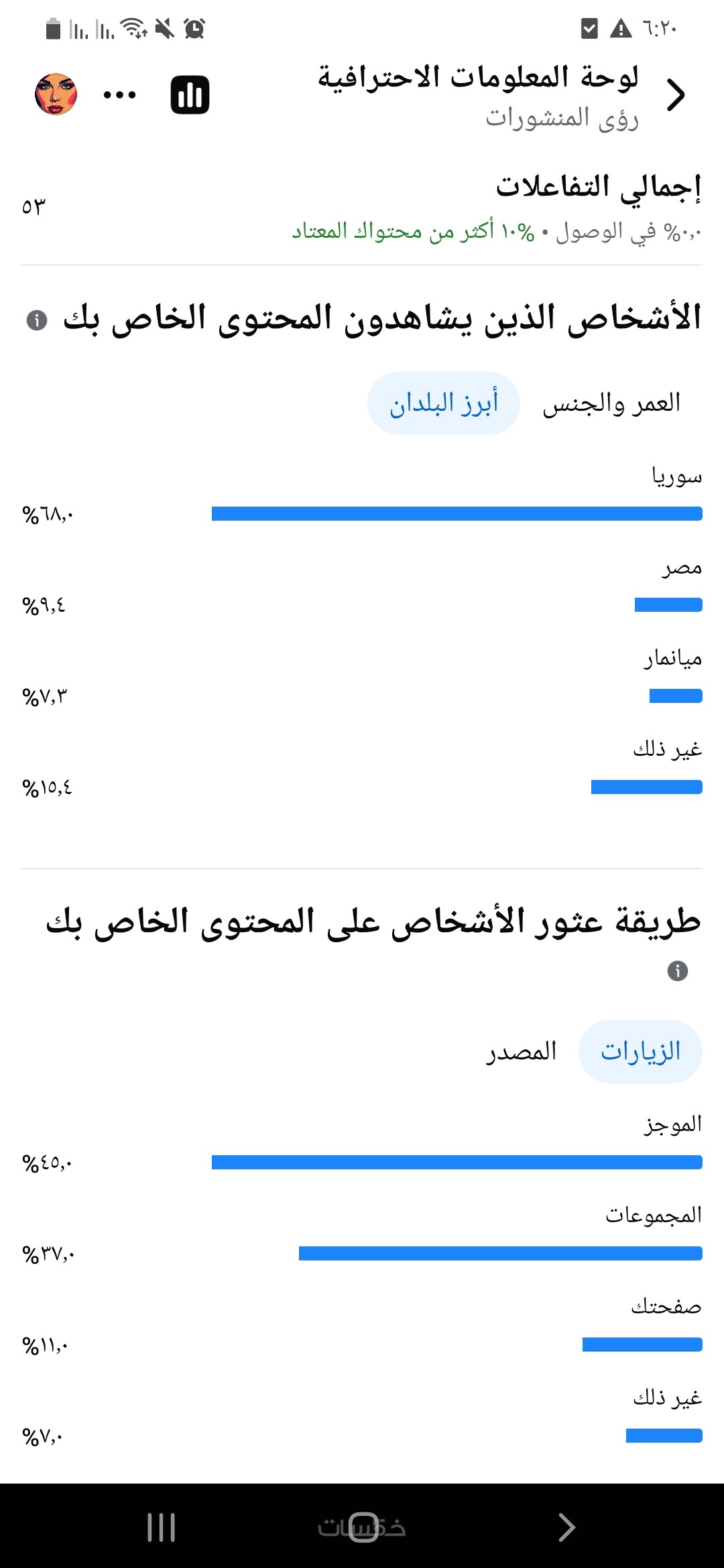Open the three-dot overflow menu
The height and width of the screenshot is (1568, 724).
119,94
